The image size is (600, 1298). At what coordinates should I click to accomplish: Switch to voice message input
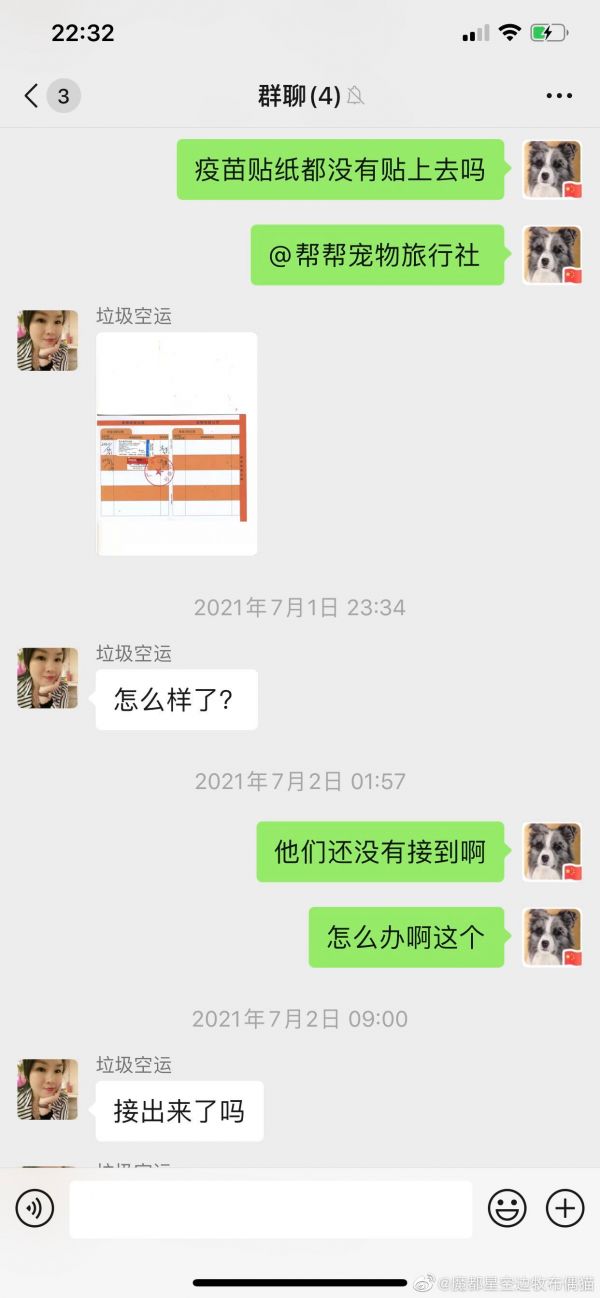coord(35,1209)
